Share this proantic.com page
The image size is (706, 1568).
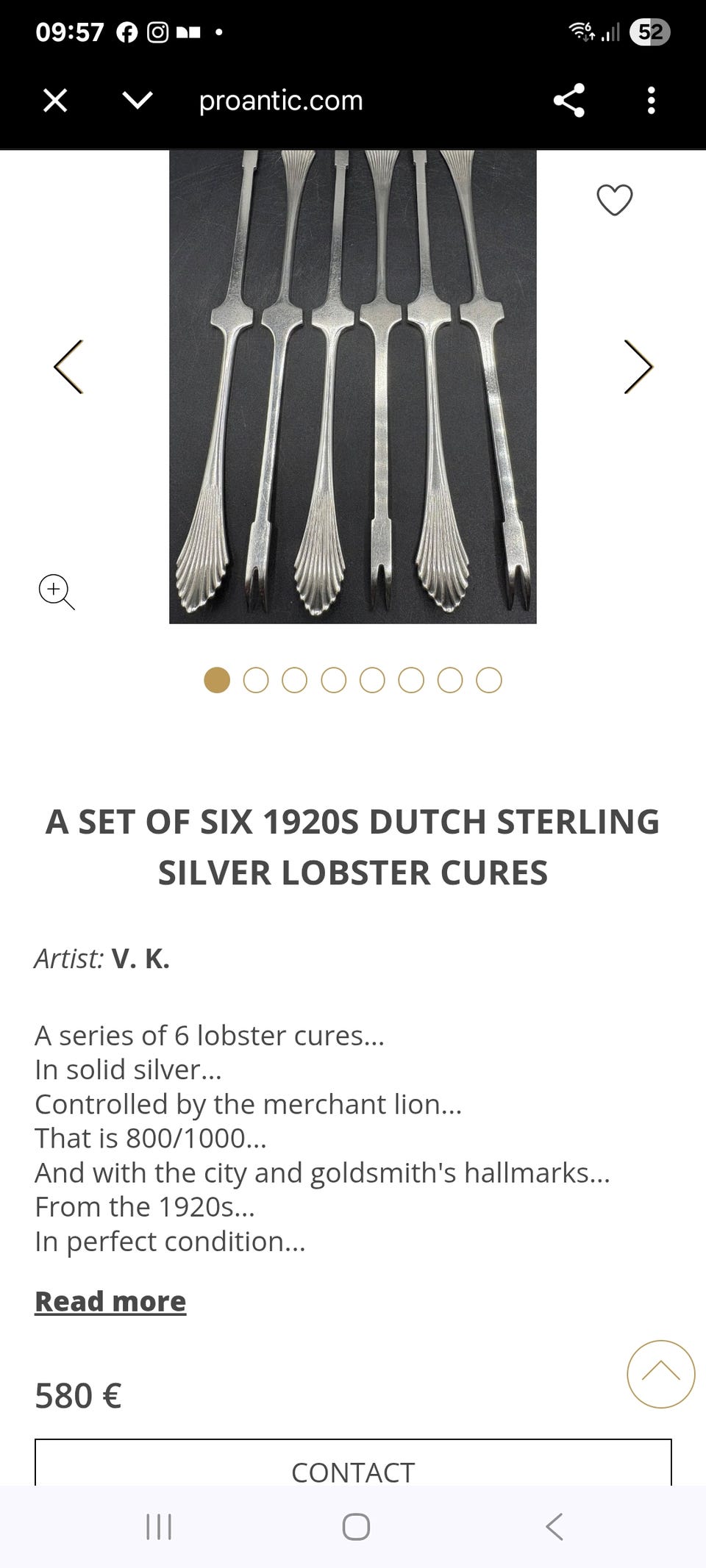click(568, 100)
